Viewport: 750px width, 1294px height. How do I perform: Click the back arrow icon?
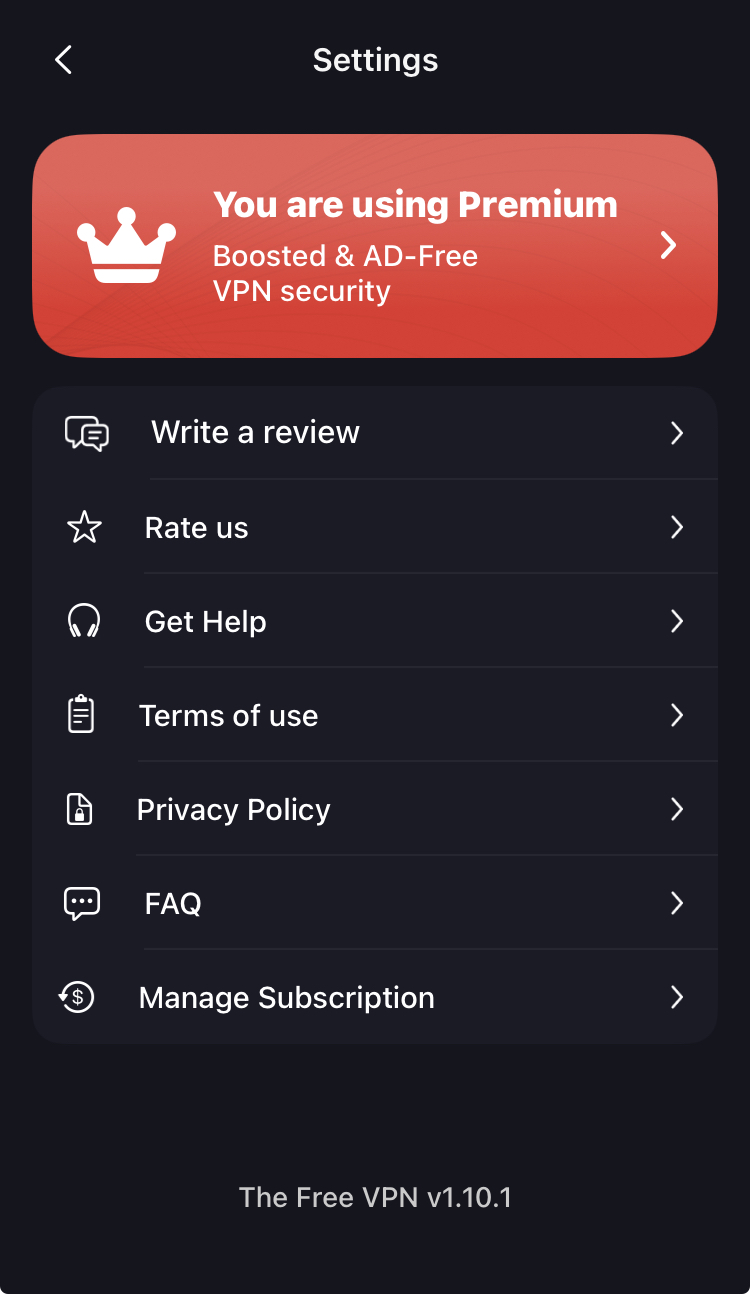(x=64, y=60)
